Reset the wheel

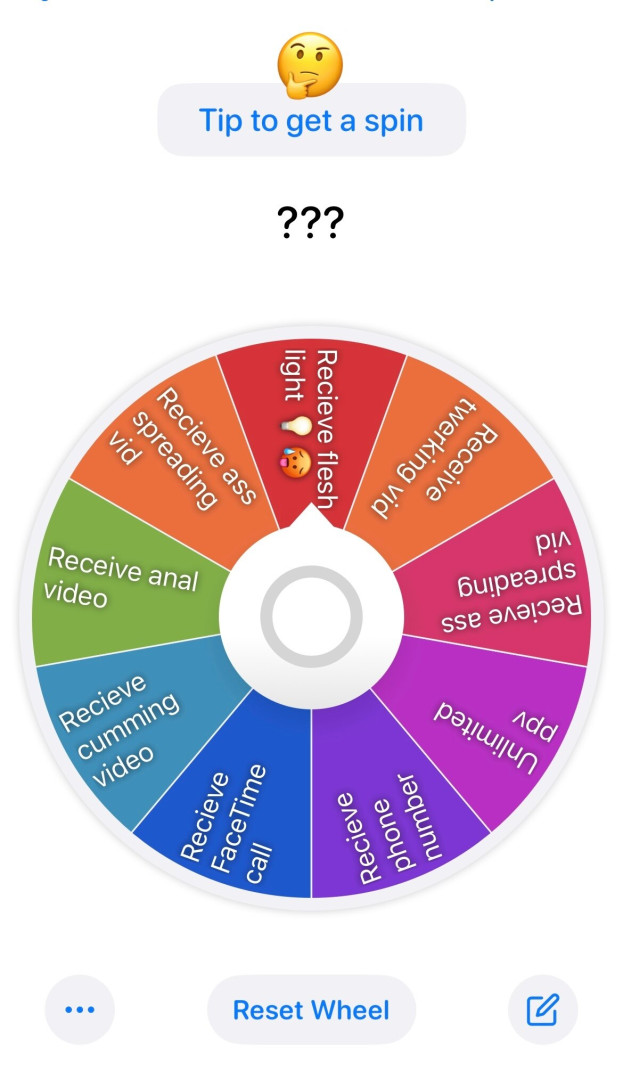tap(311, 1010)
